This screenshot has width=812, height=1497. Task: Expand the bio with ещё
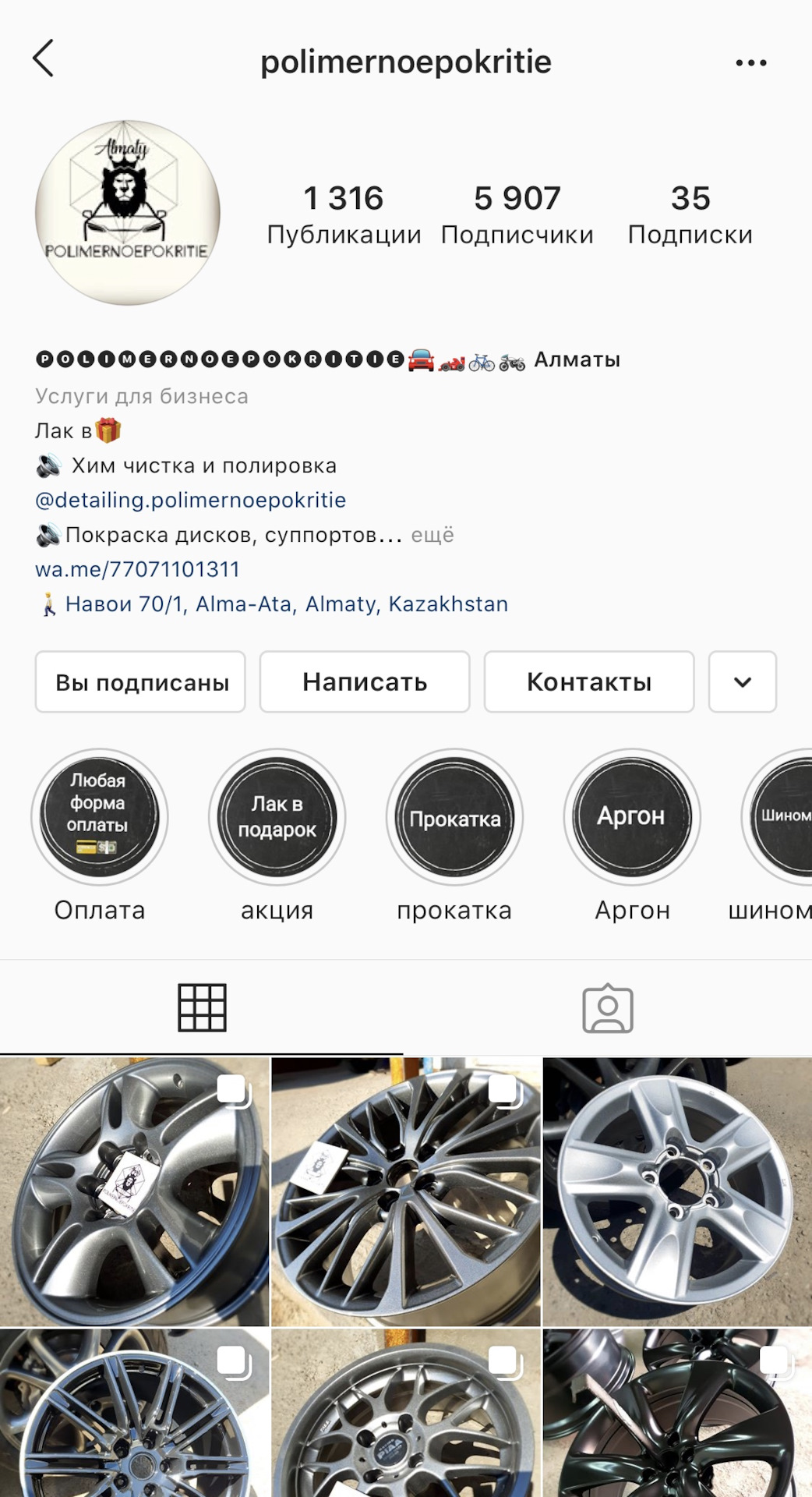click(432, 535)
